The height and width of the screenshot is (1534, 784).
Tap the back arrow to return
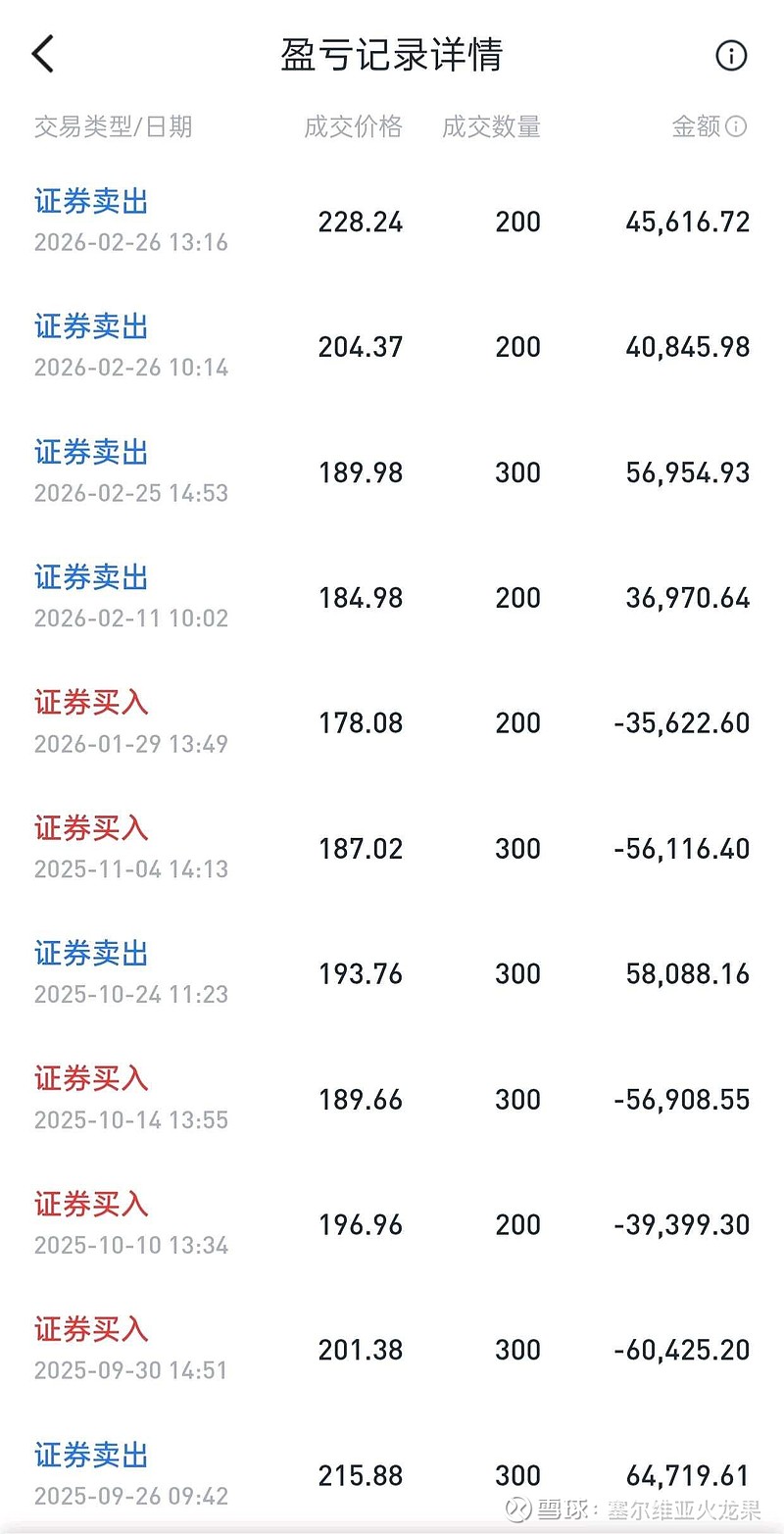[x=41, y=54]
